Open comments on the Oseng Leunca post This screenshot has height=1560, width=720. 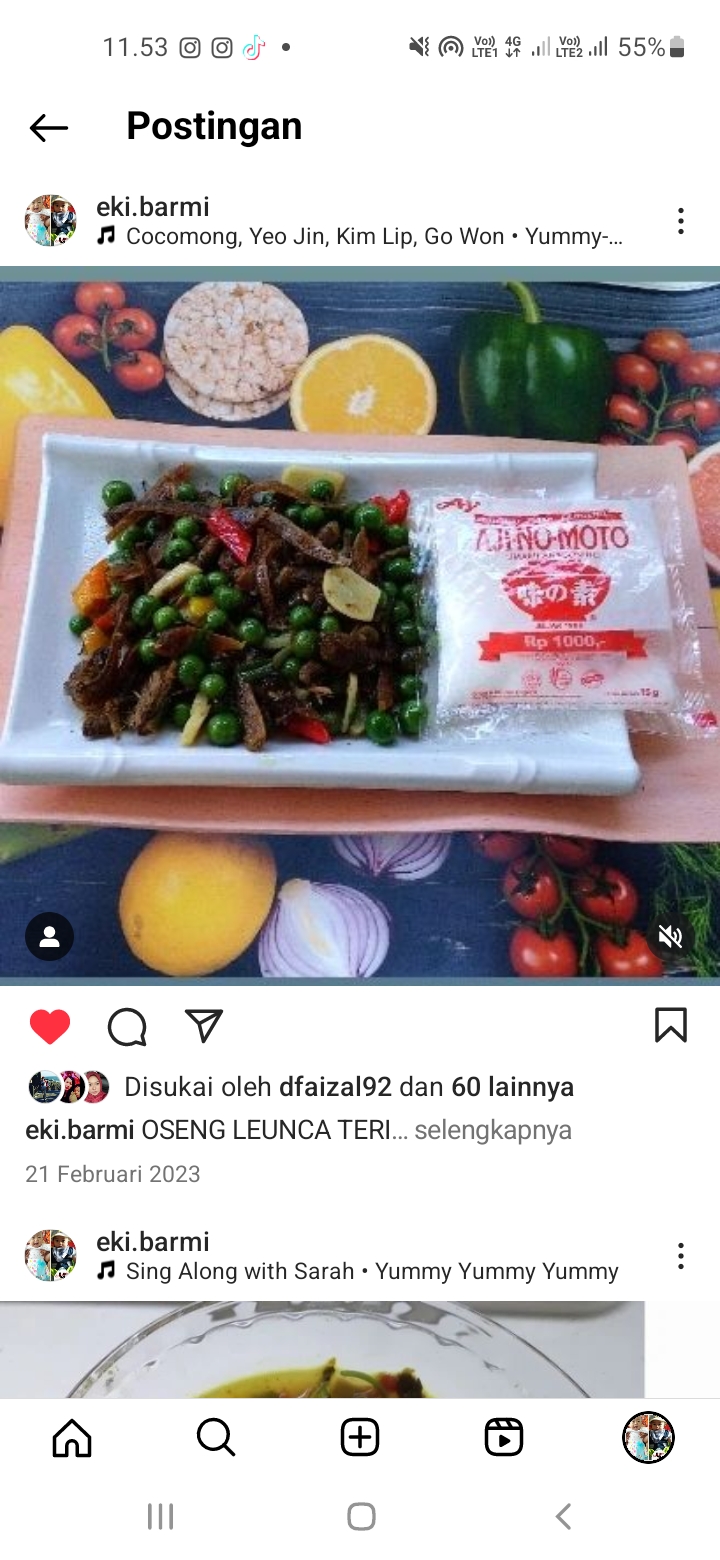[127, 1026]
